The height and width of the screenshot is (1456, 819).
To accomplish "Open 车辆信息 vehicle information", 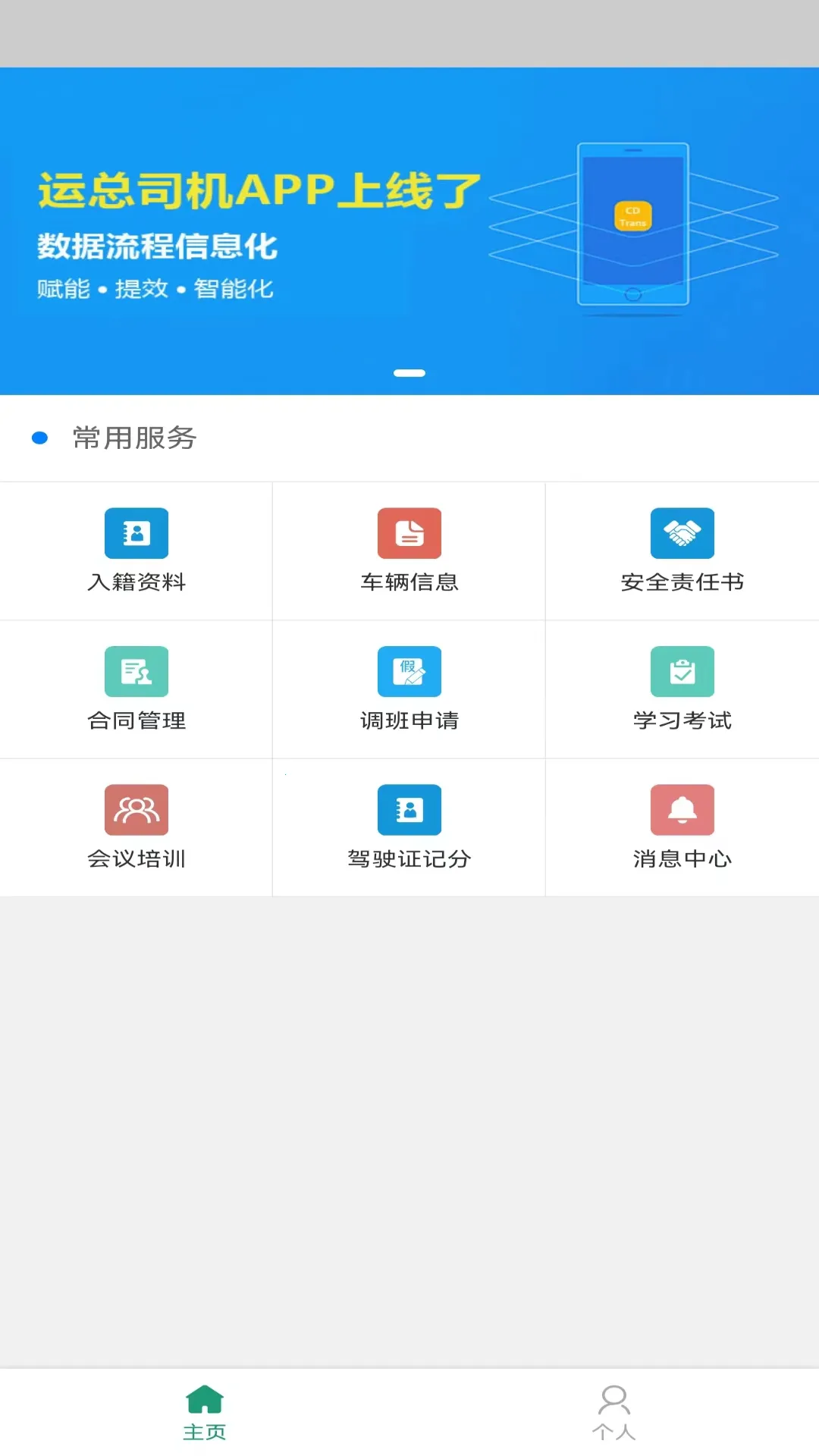I will (409, 551).
